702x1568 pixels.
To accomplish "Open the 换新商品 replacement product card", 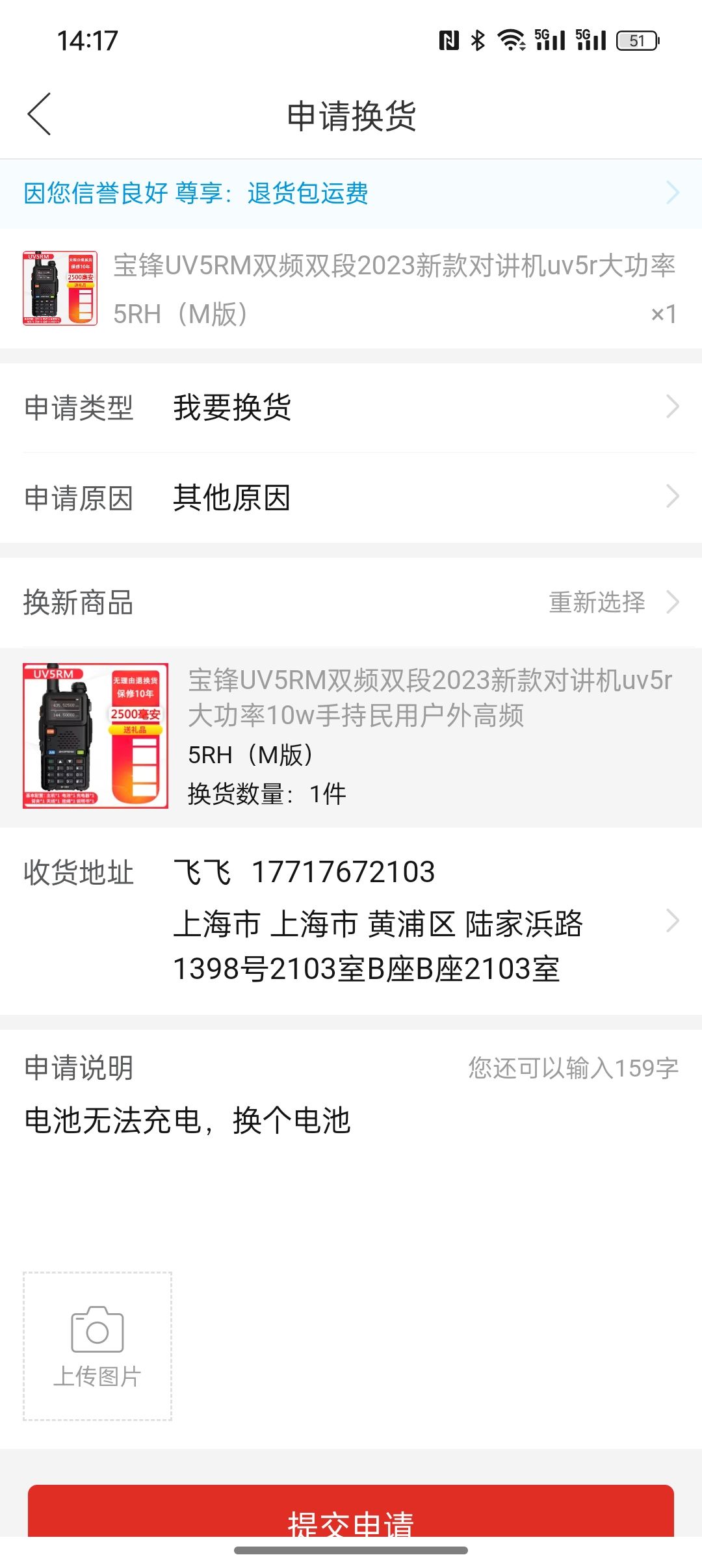I will tap(351, 737).
